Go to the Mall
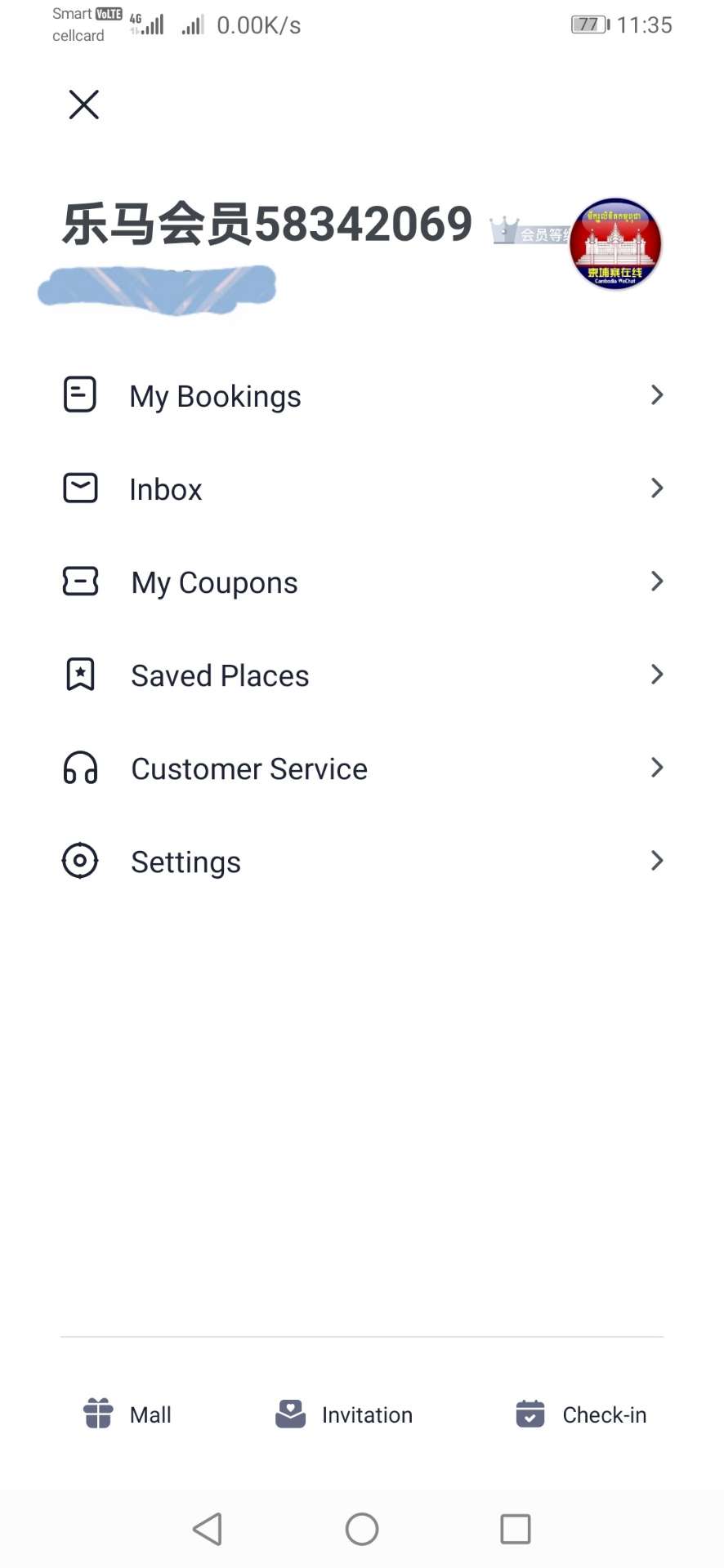724x1568 pixels. (x=127, y=1414)
